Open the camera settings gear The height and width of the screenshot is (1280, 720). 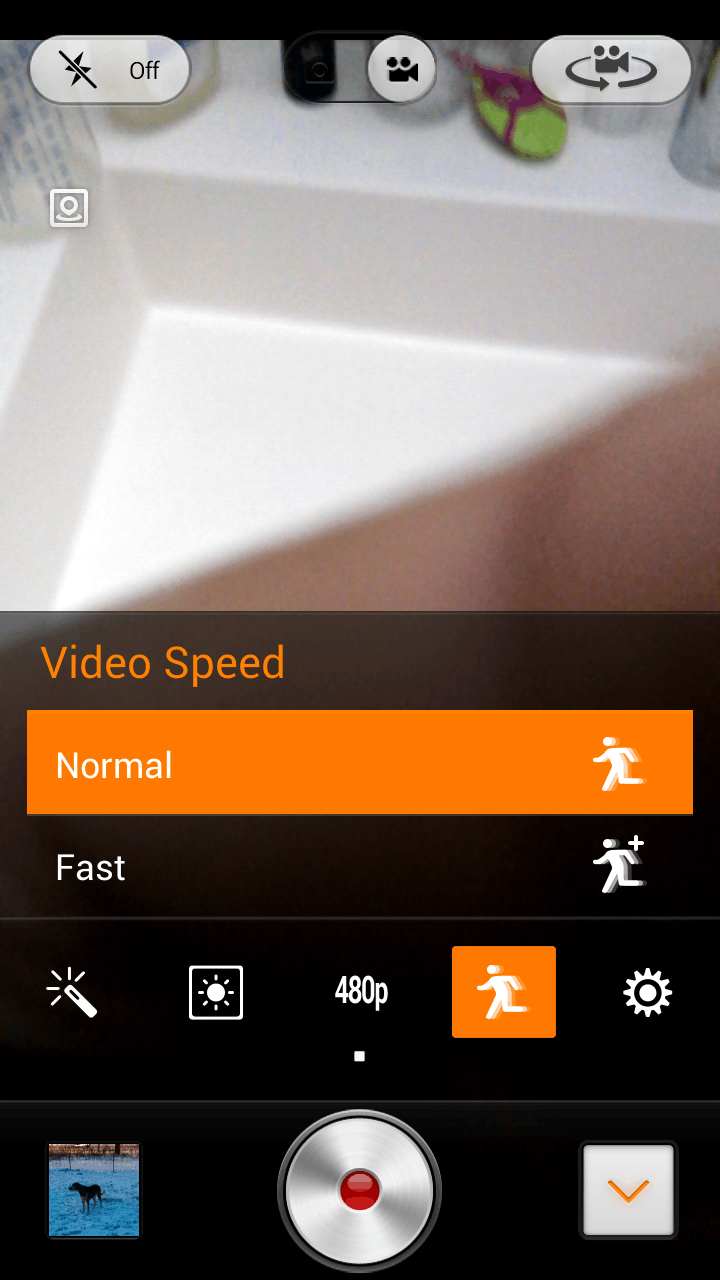click(x=647, y=993)
